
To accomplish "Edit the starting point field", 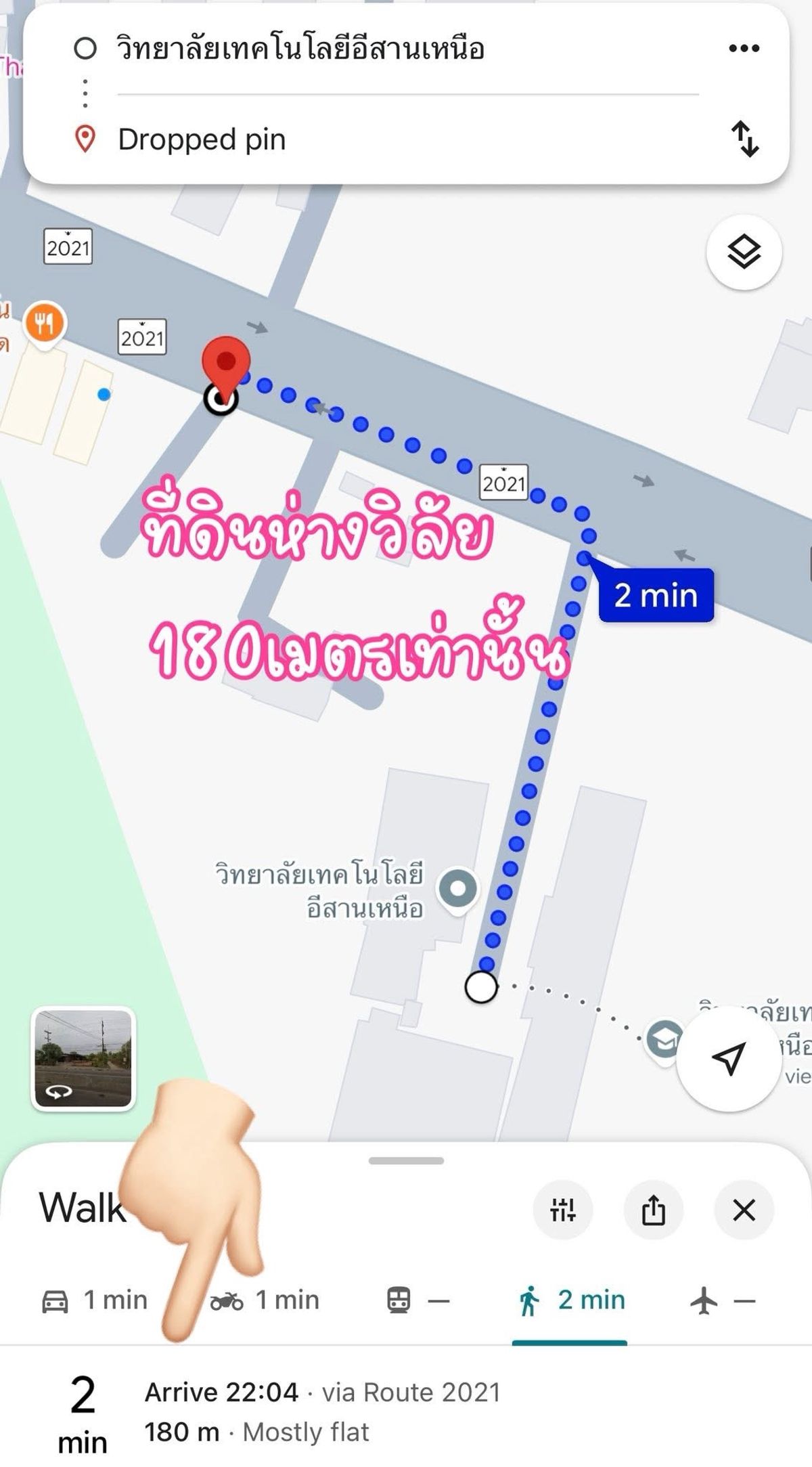I will [x=300, y=49].
